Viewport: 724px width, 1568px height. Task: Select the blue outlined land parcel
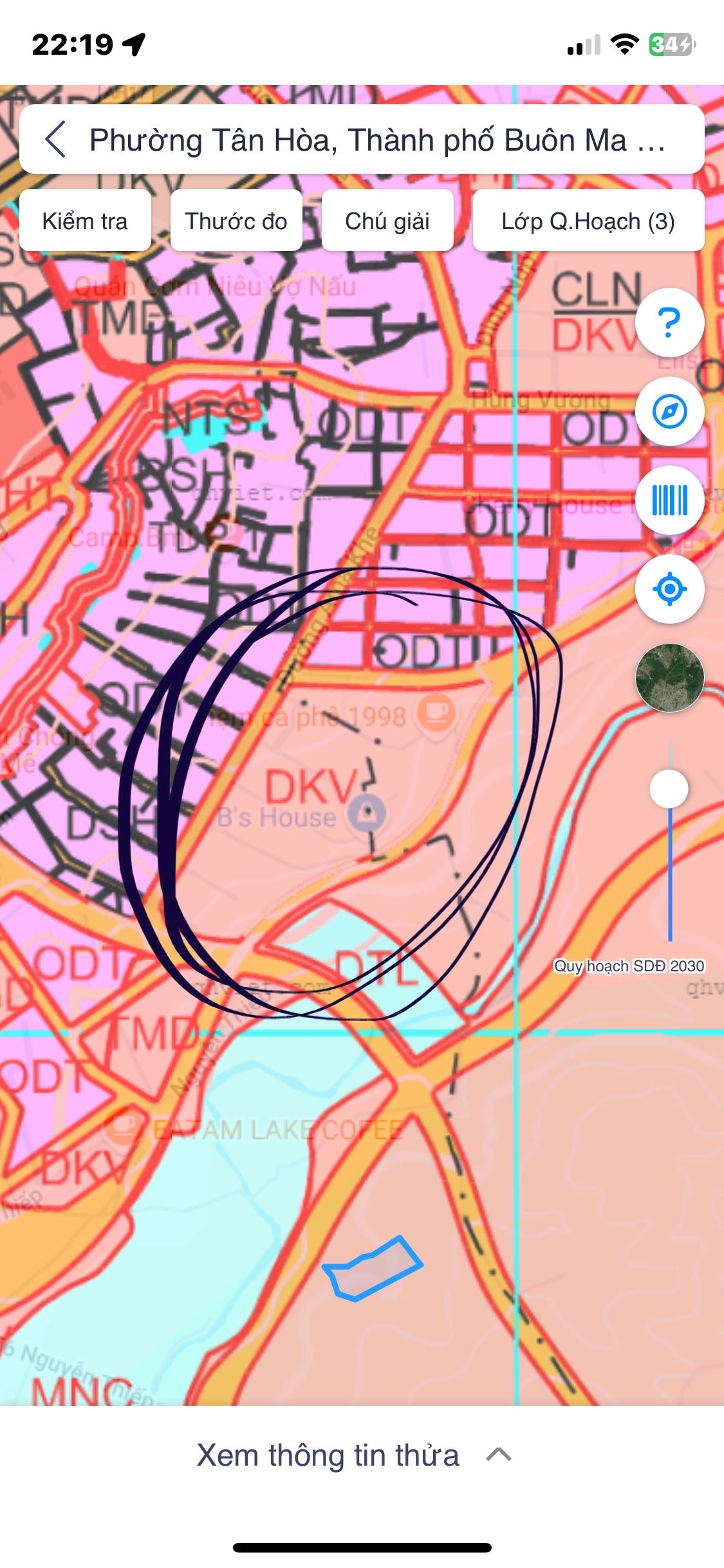373,1267
